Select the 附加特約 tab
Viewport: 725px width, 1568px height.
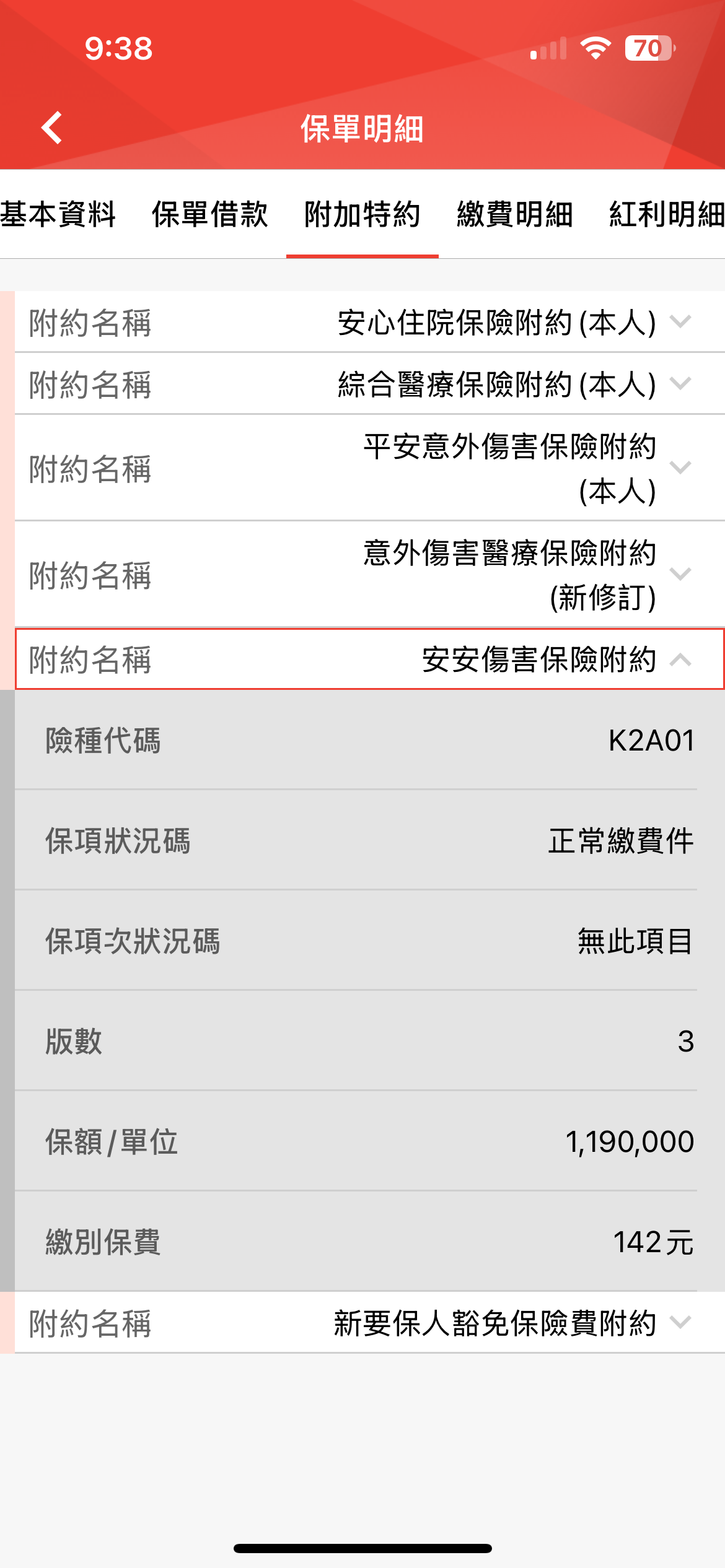(x=362, y=214)
